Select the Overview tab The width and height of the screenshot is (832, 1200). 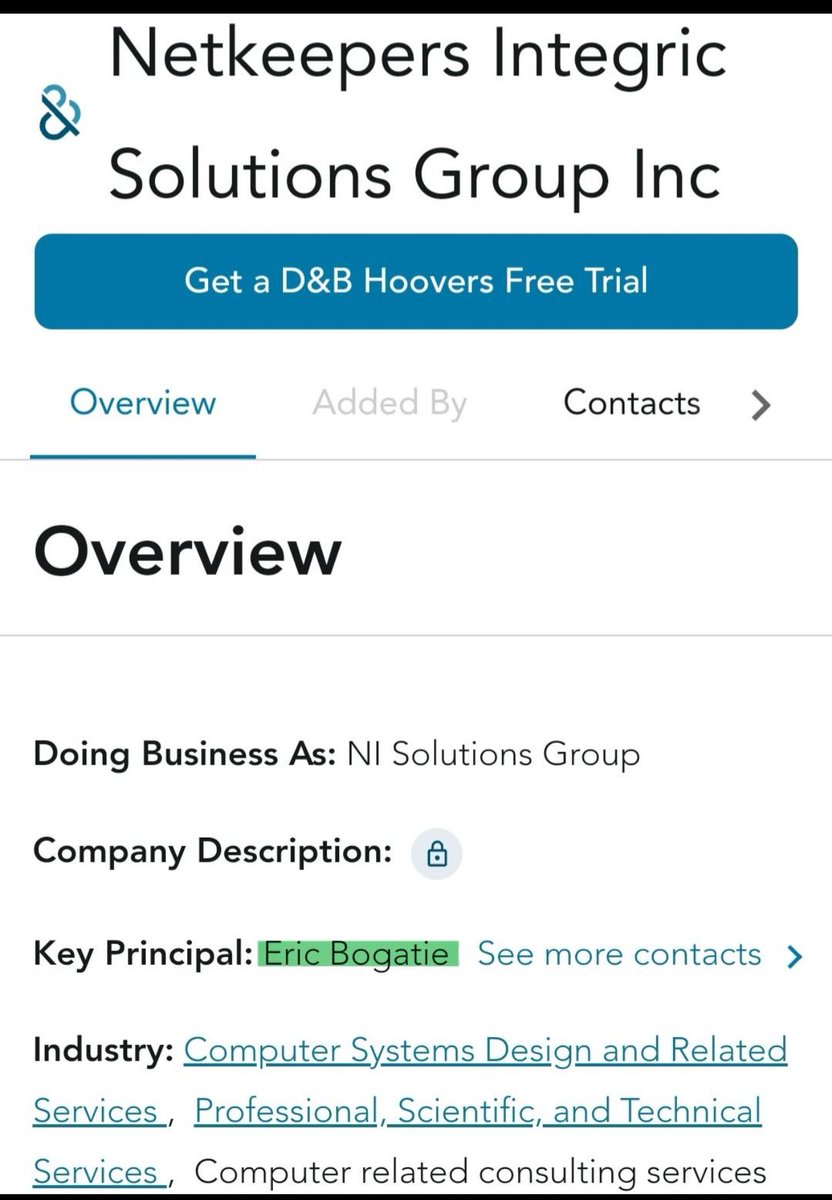tap(143, 403)
